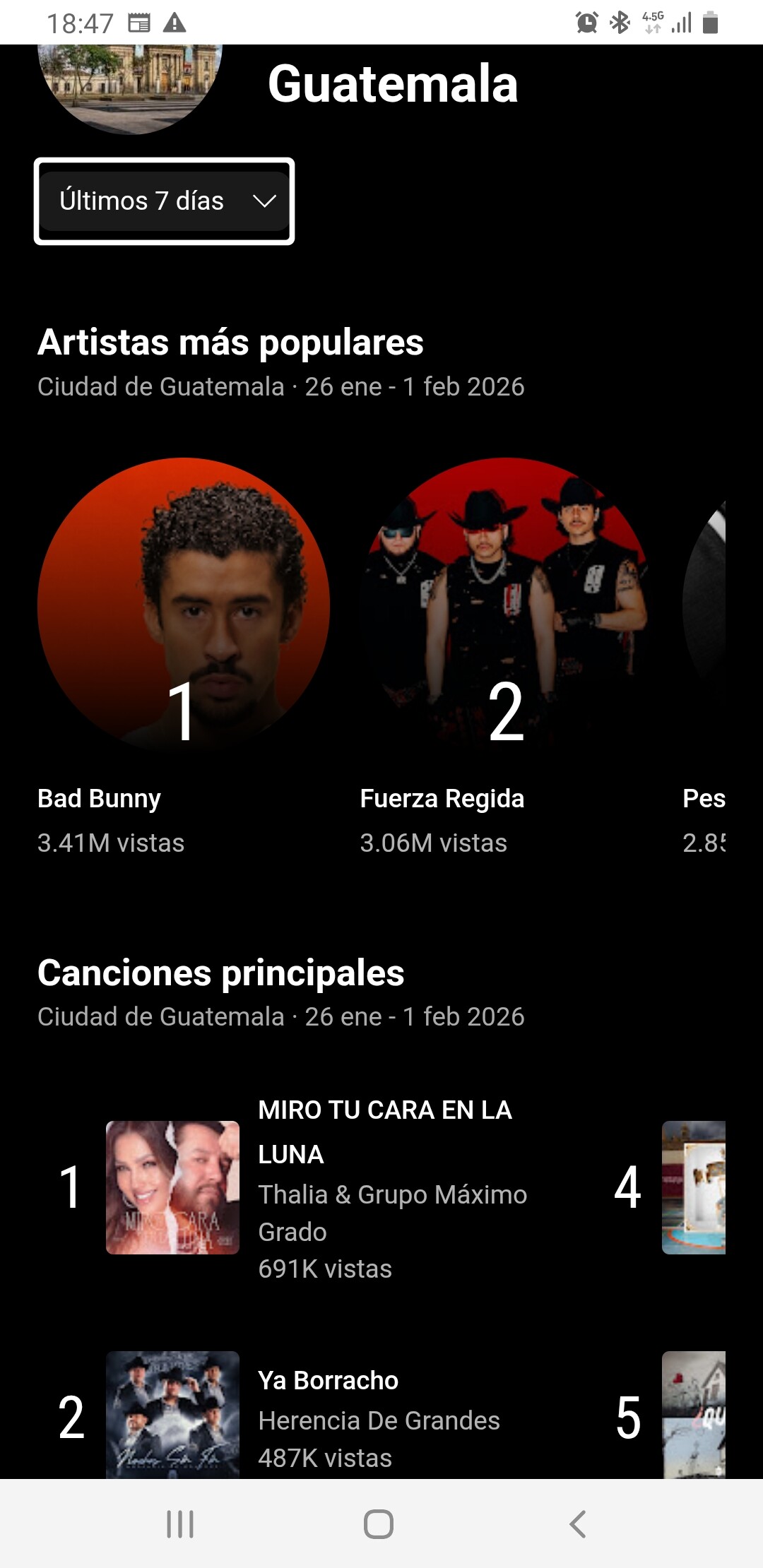
Task: Open song MIRO TU CARA EN LA LUNA
Action: click(x=318, y=1188)
